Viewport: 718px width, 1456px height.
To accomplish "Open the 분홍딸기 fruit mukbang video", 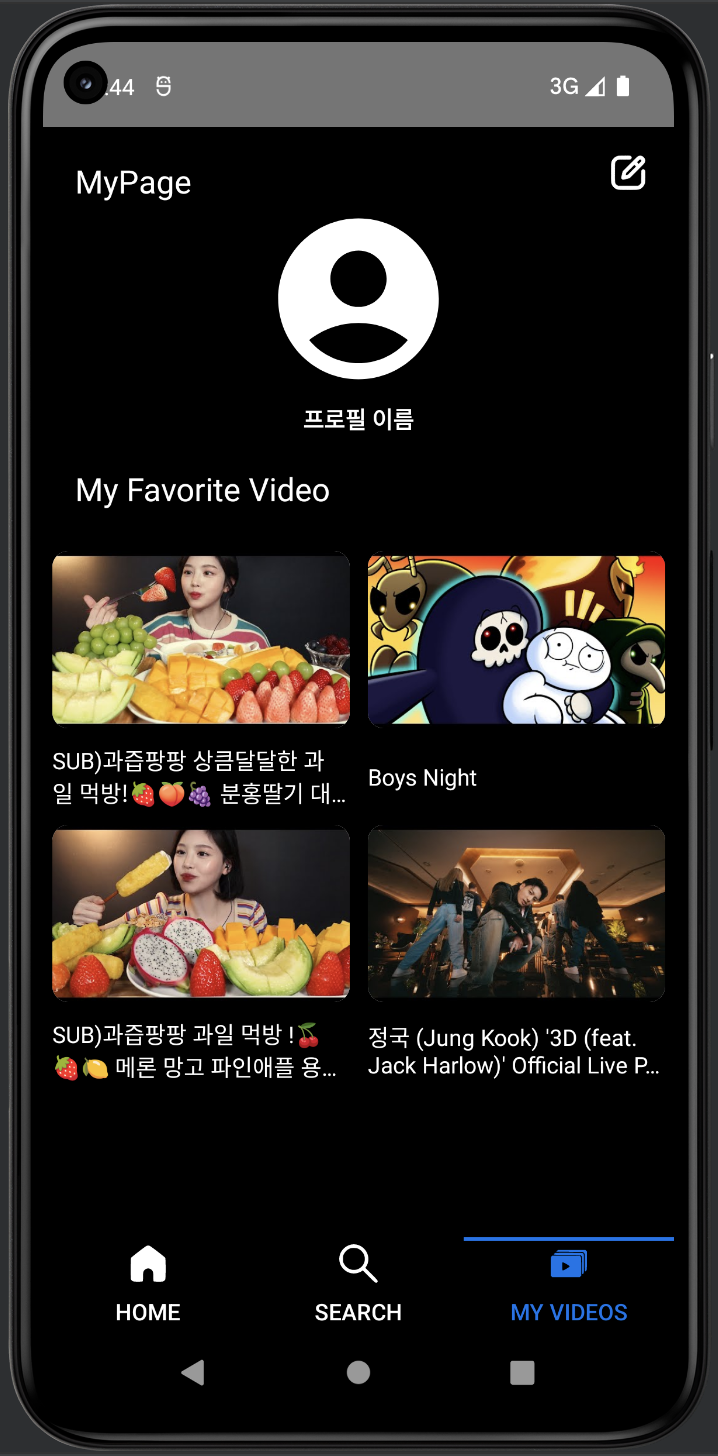I will [x=201, y=640].
